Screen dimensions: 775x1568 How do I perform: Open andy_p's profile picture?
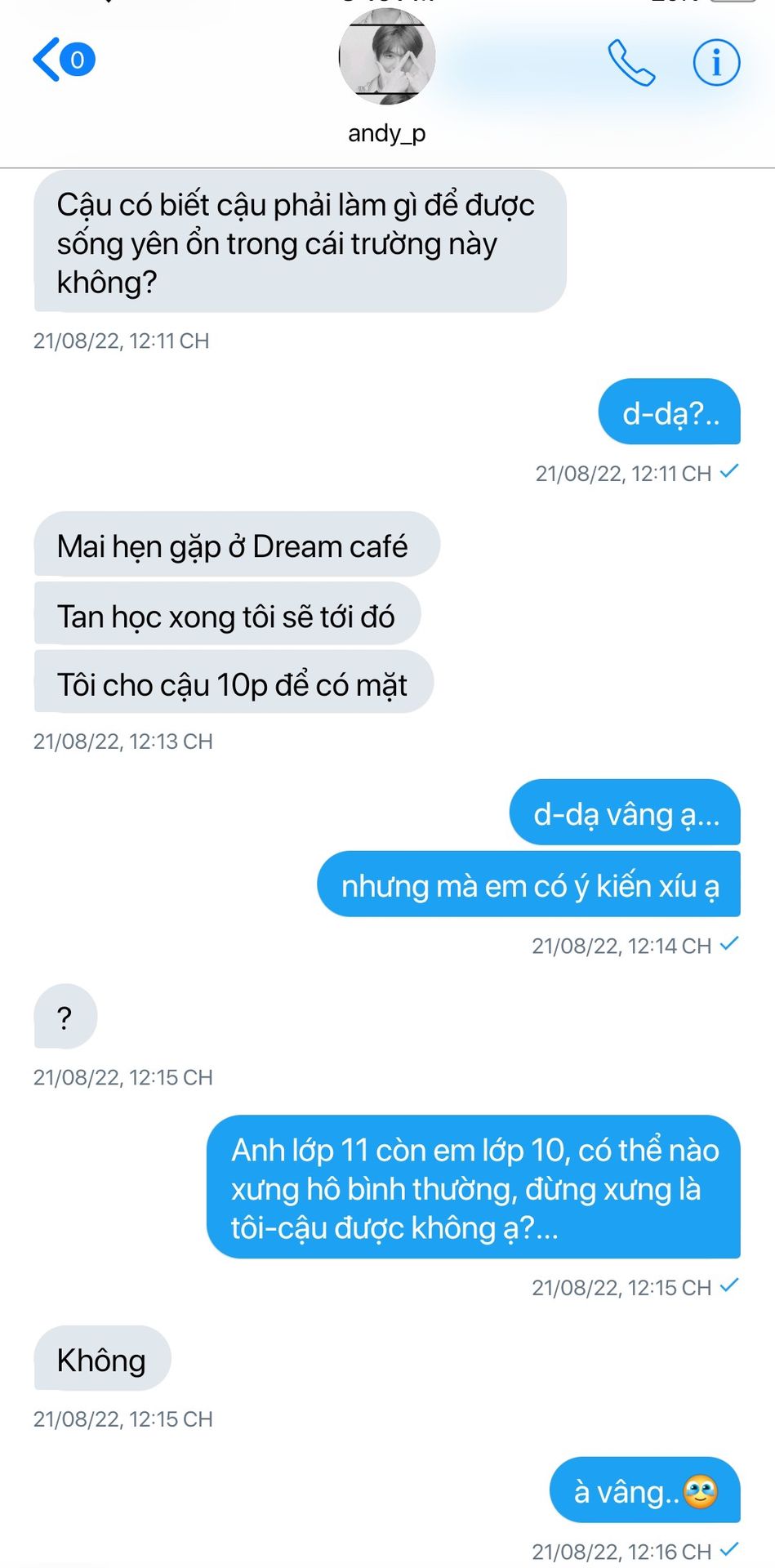(387, 57)
